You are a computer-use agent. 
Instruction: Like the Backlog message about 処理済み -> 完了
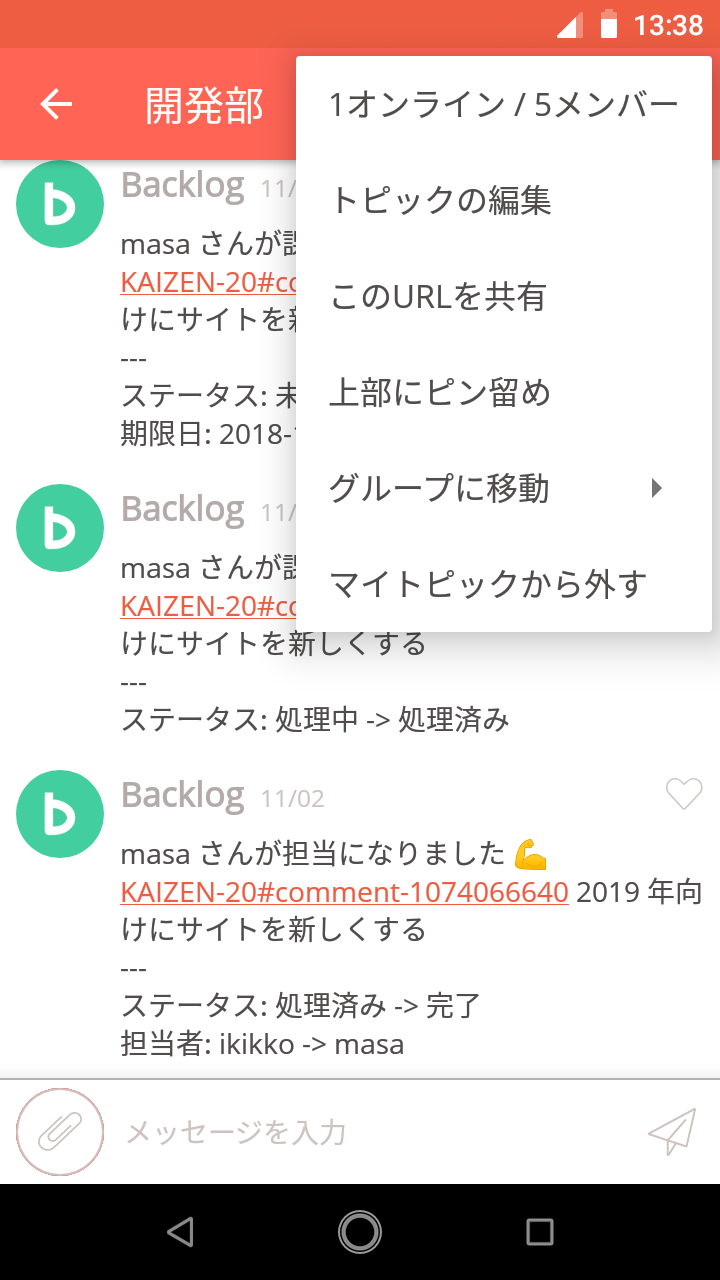pos(684,795)
